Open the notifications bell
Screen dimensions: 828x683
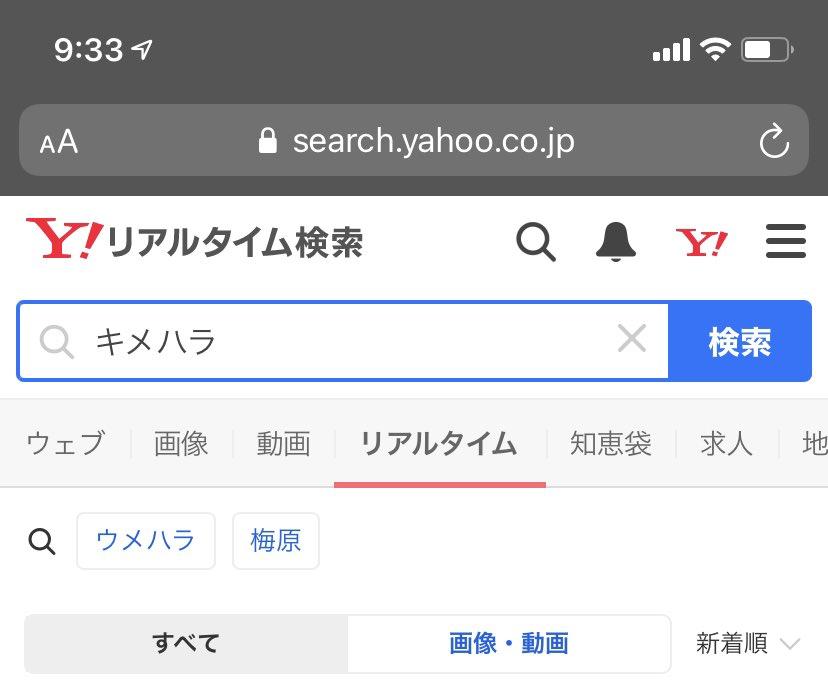click(616, 242)
